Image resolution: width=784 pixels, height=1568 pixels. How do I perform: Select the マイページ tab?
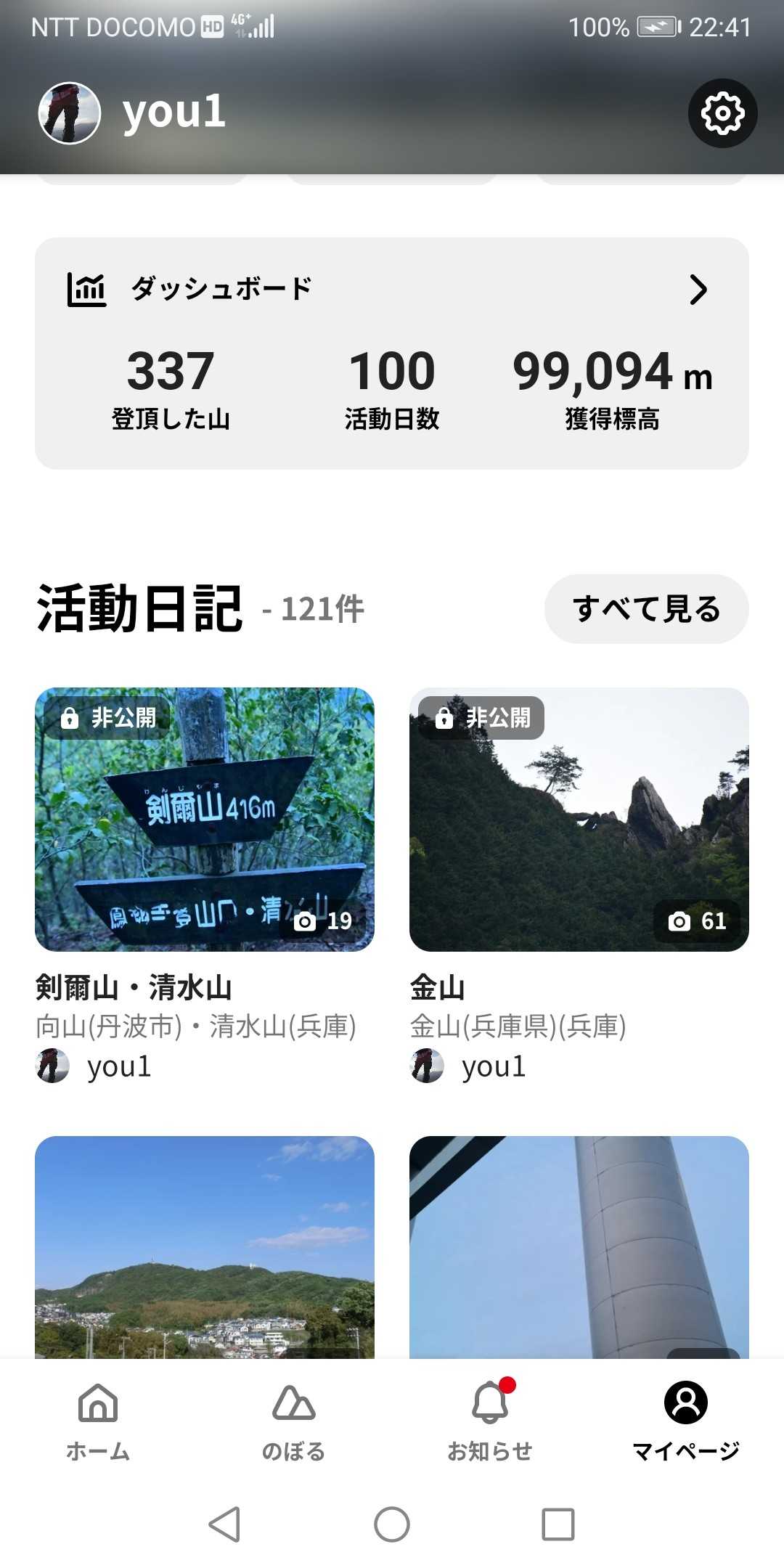[x=685, y=1421]
